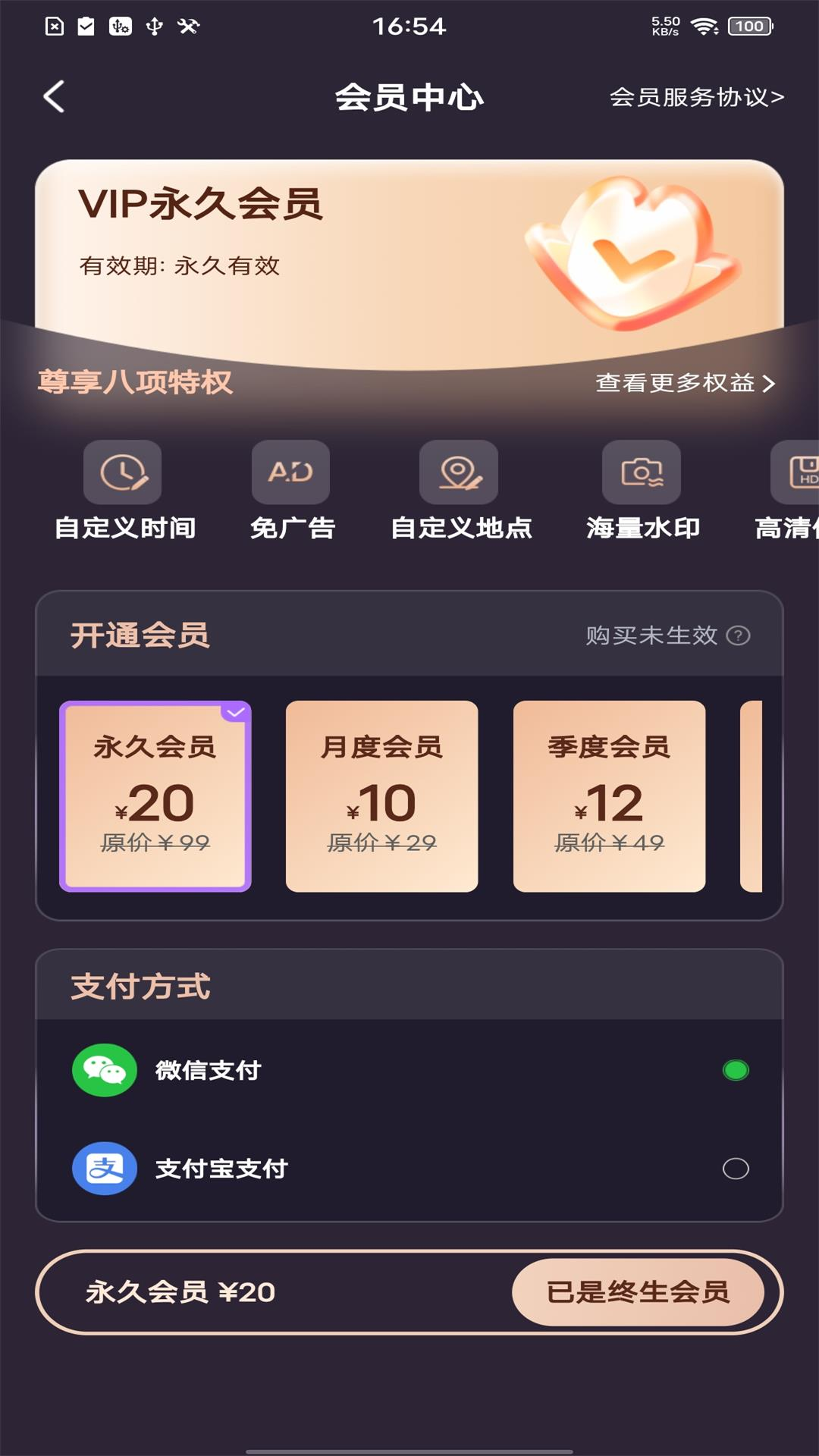Click the Alipay blue icon

tap(103, 1170)
